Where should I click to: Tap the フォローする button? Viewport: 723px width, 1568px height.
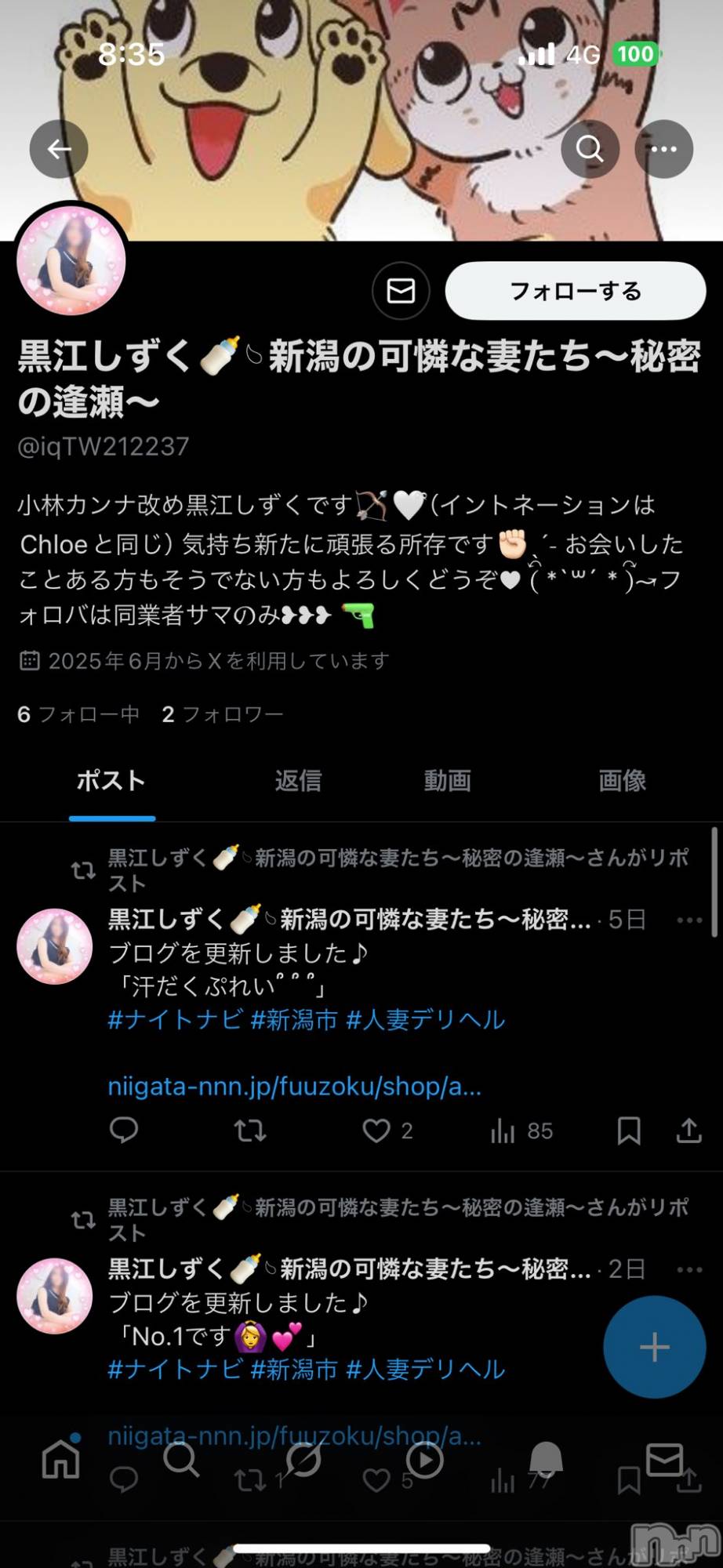tap(576, 292)
